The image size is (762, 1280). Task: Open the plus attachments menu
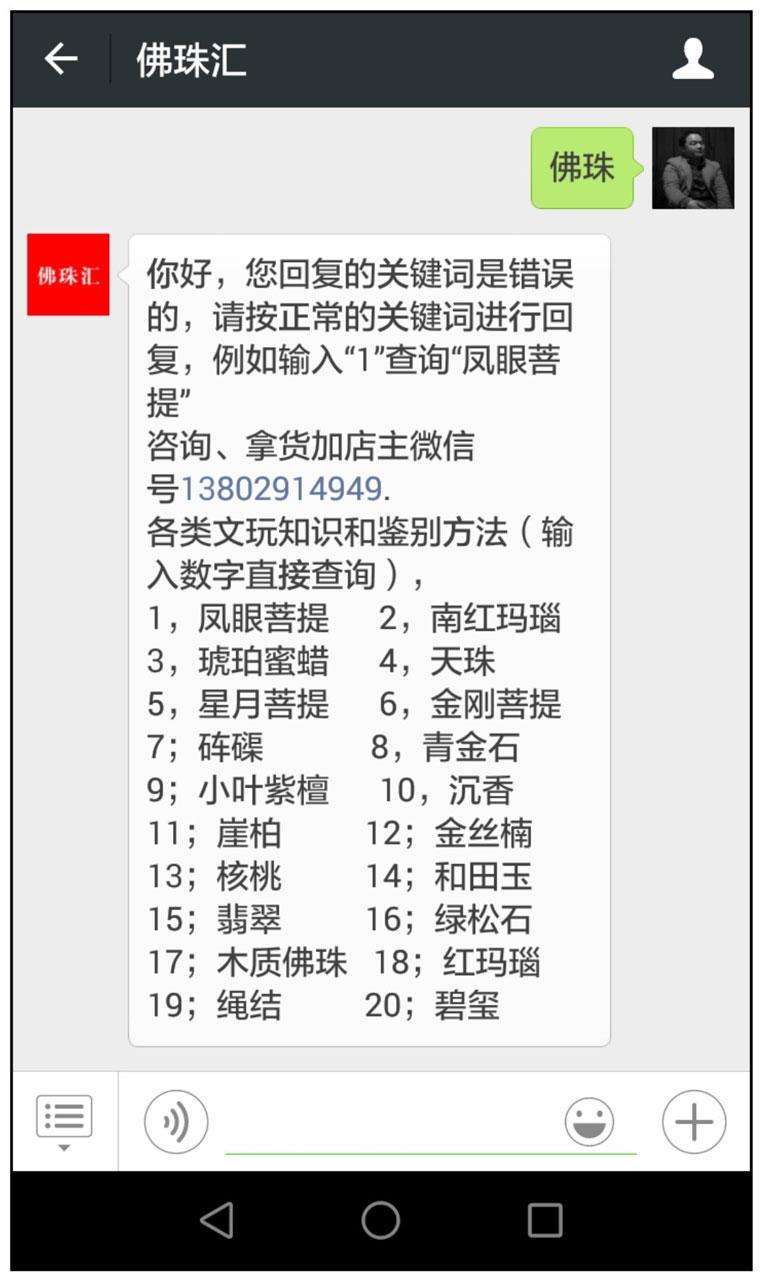tap(694, 1122)
